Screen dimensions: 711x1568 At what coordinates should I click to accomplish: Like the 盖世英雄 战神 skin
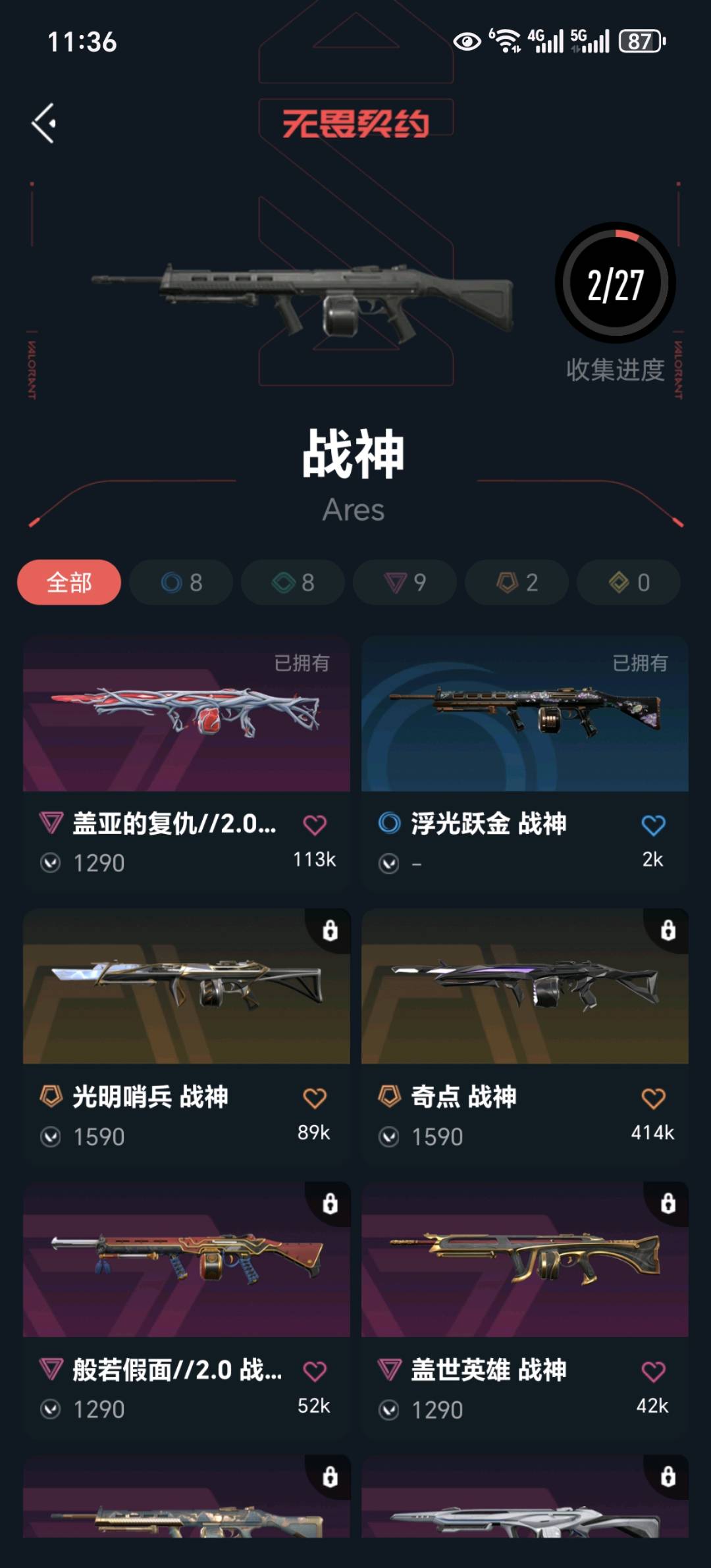click(653, 1371)
